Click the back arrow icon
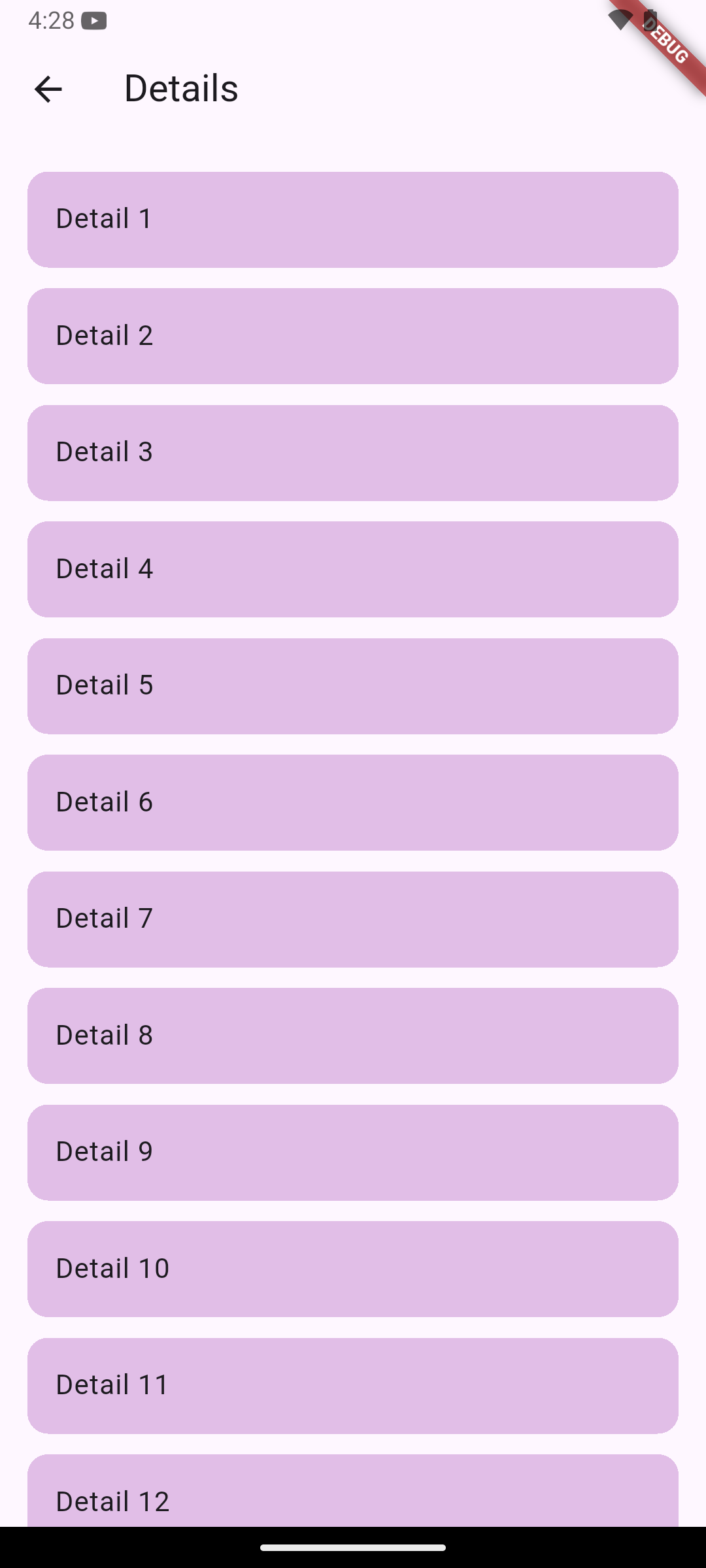Viewport: 706px width, 1568px height. [48, 88]
